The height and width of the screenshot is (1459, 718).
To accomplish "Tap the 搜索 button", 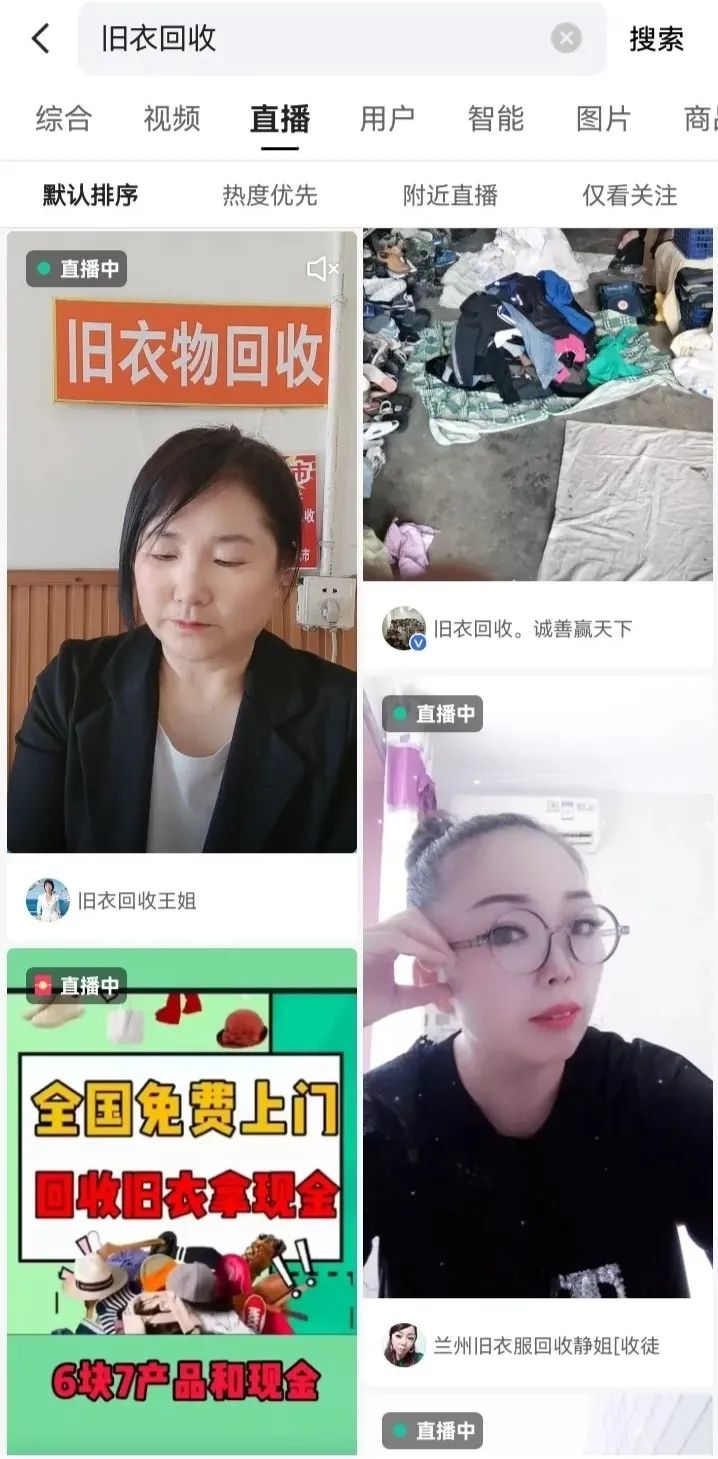I will (656, 39).
